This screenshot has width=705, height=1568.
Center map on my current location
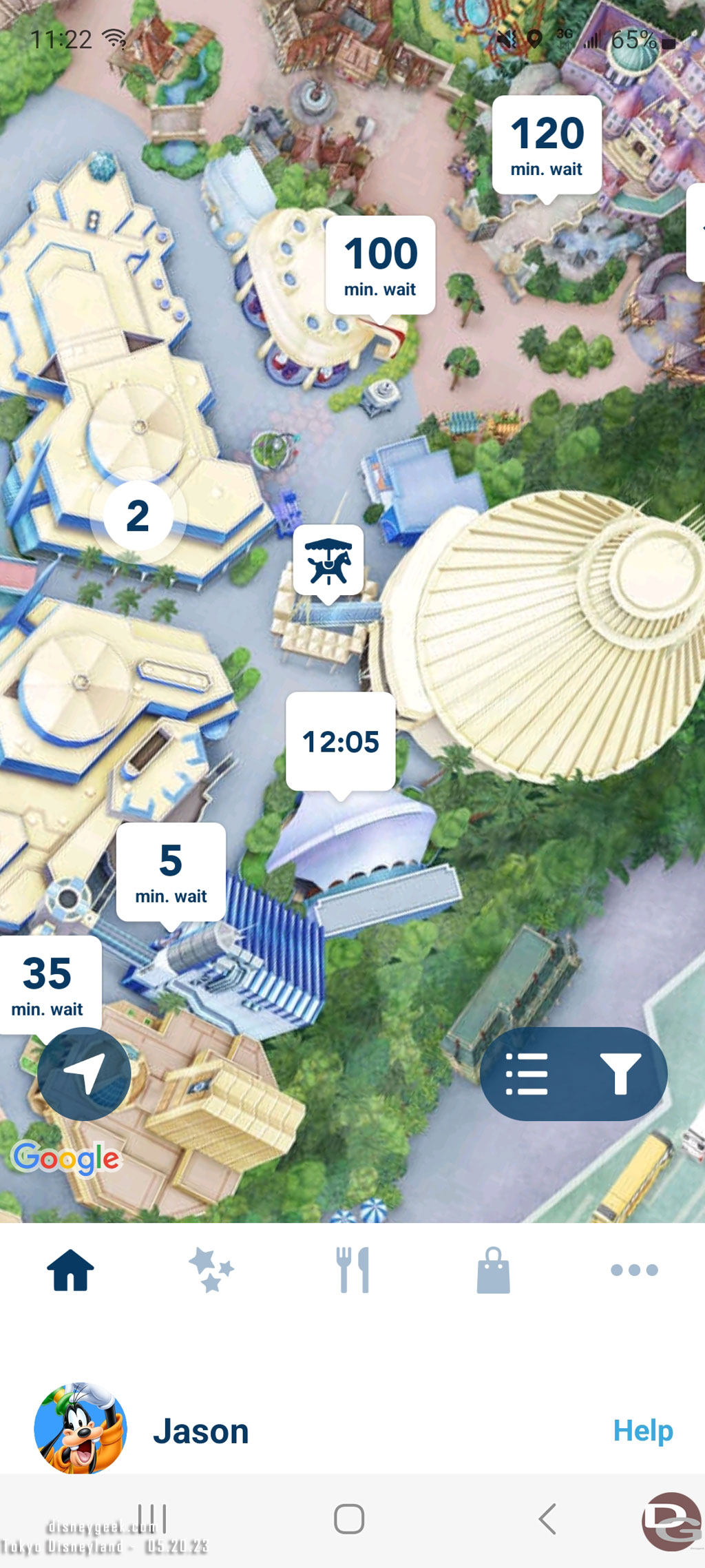[x=84, y=1073]
